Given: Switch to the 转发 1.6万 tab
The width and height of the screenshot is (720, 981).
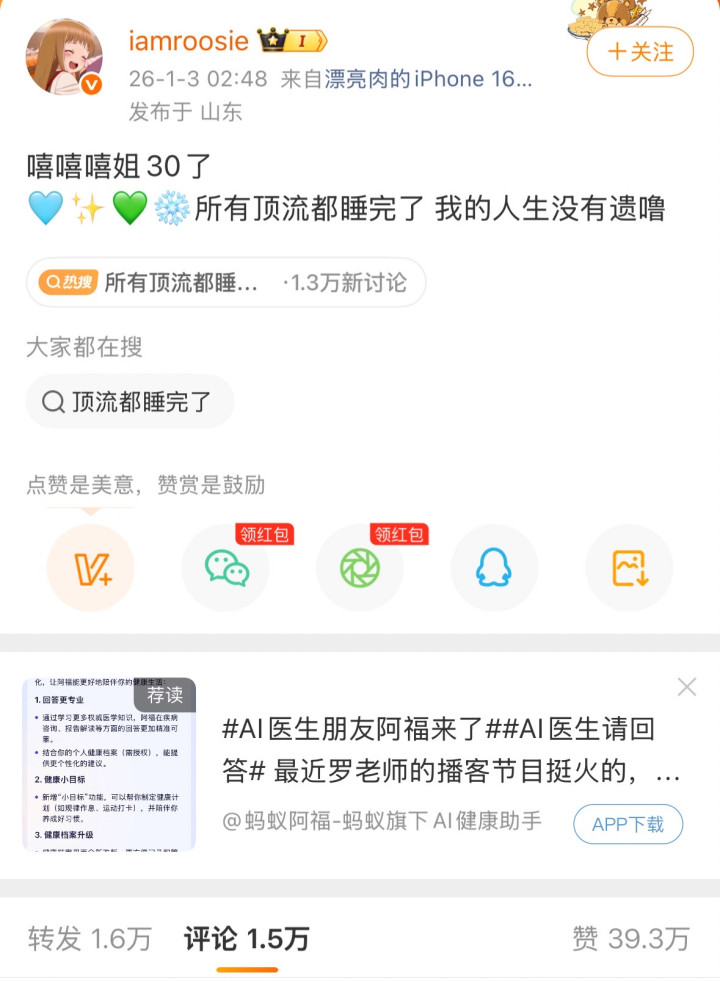Looking at the screenshot, I should tap(90, 939).
